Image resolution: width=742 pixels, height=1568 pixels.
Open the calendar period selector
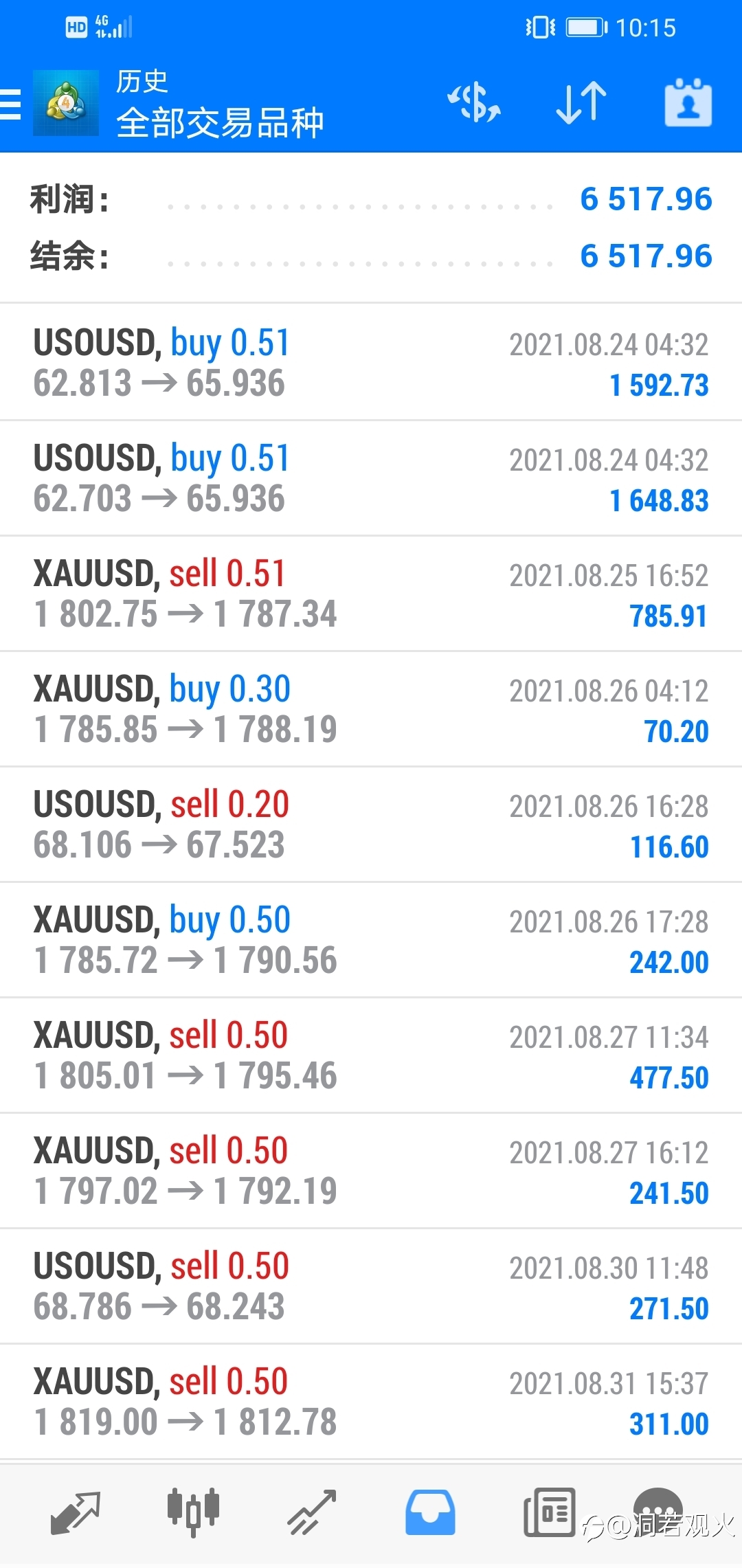688,103
